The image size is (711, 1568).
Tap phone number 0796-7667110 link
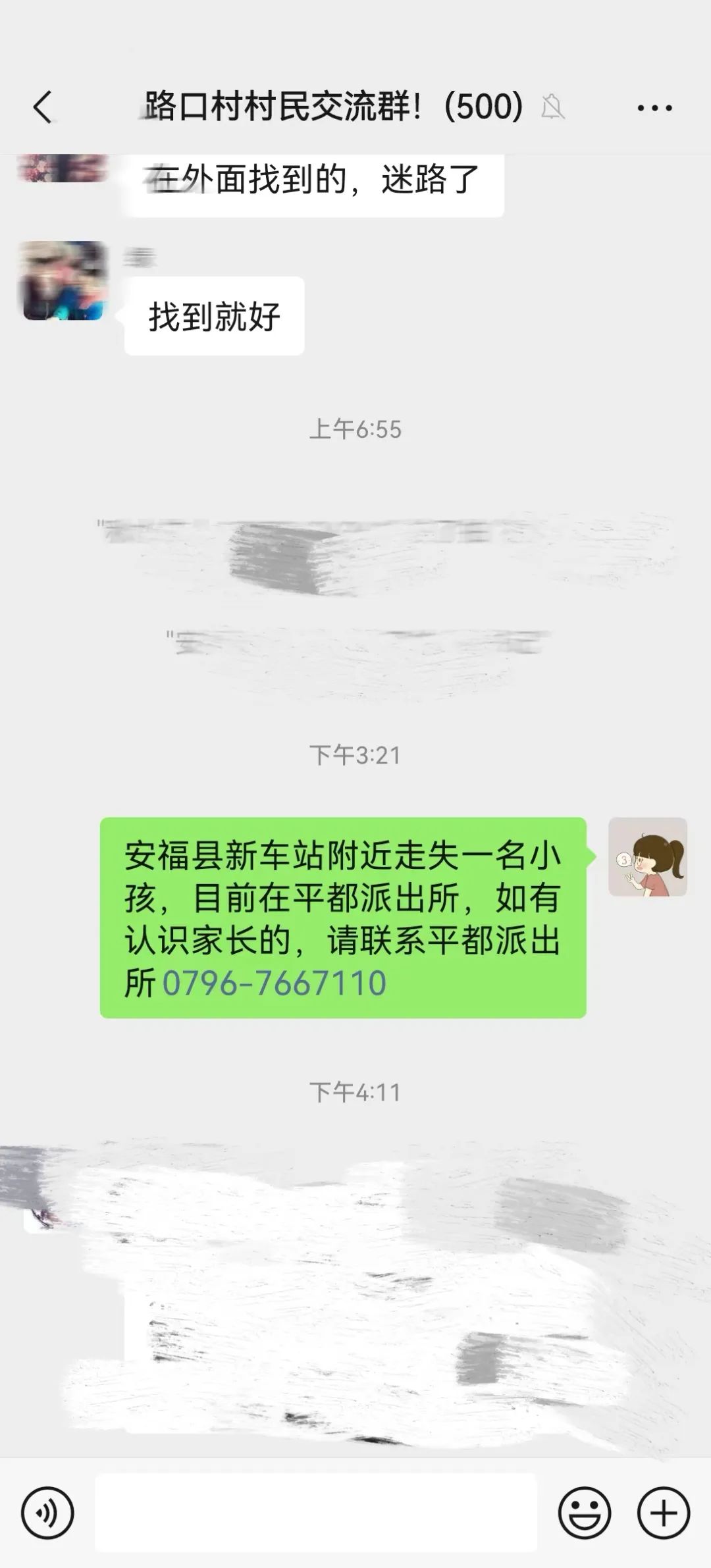pyautogui.click(x=274, y=983)
